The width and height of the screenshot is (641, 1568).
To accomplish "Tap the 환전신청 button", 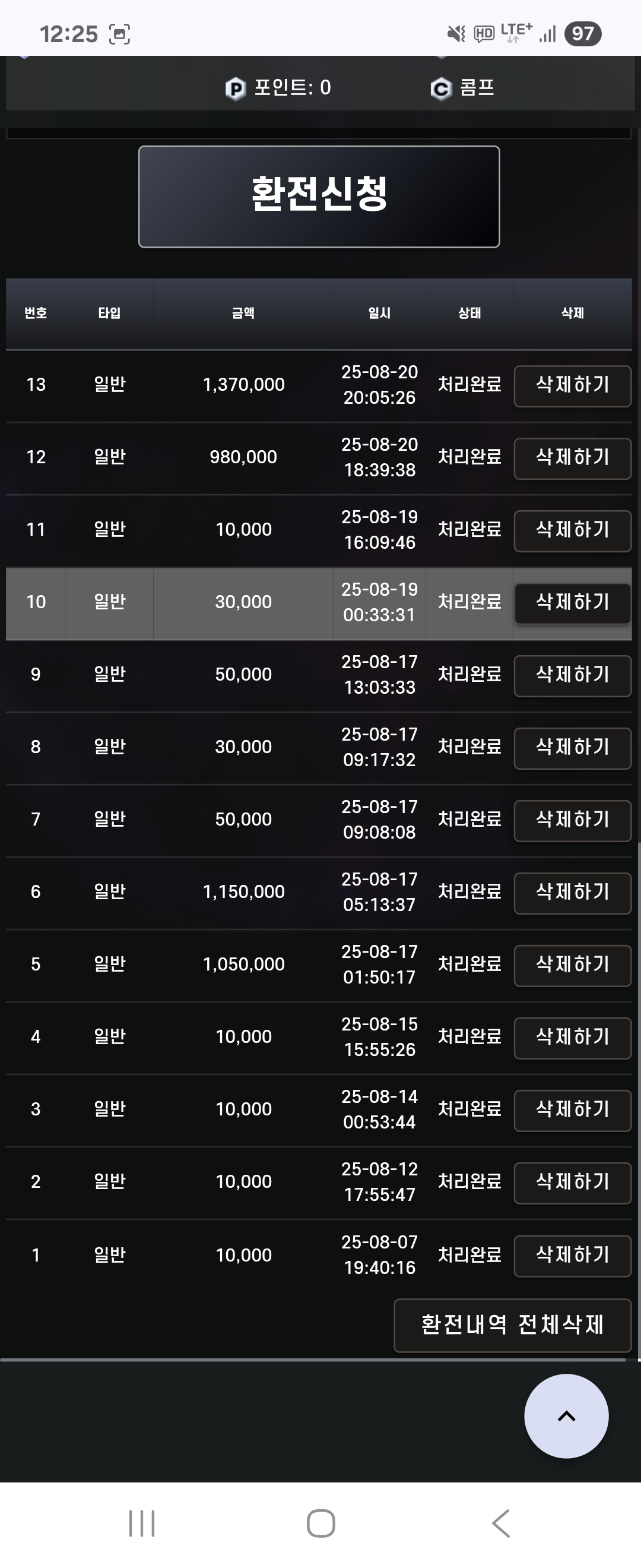I will tap(319, 196).
